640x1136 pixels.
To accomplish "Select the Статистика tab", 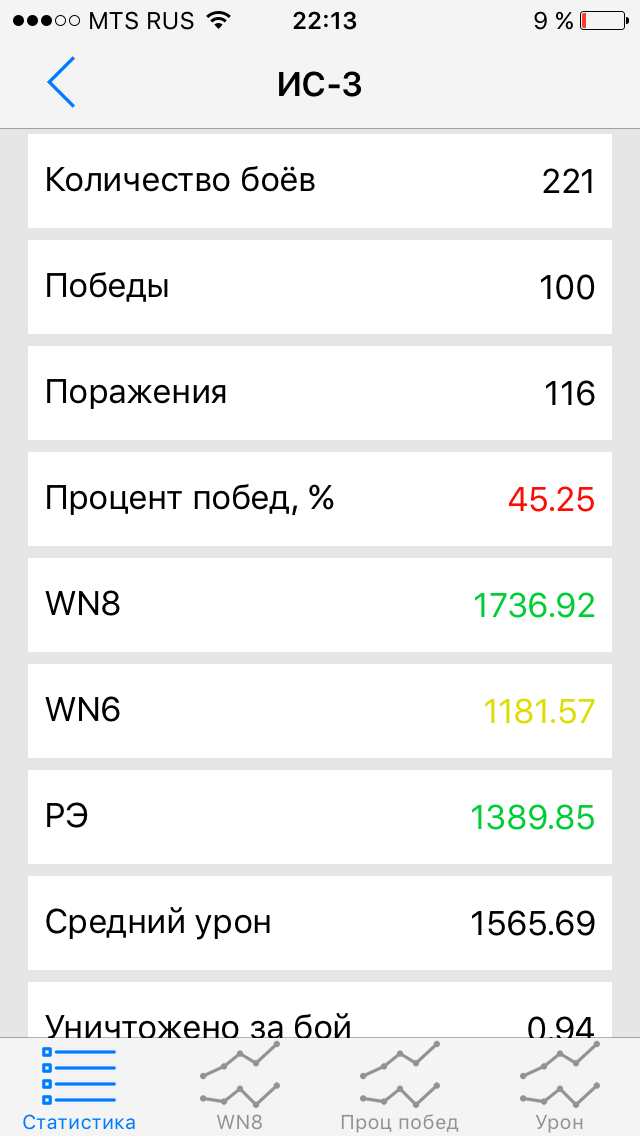I will click(x=79, y=1088).
